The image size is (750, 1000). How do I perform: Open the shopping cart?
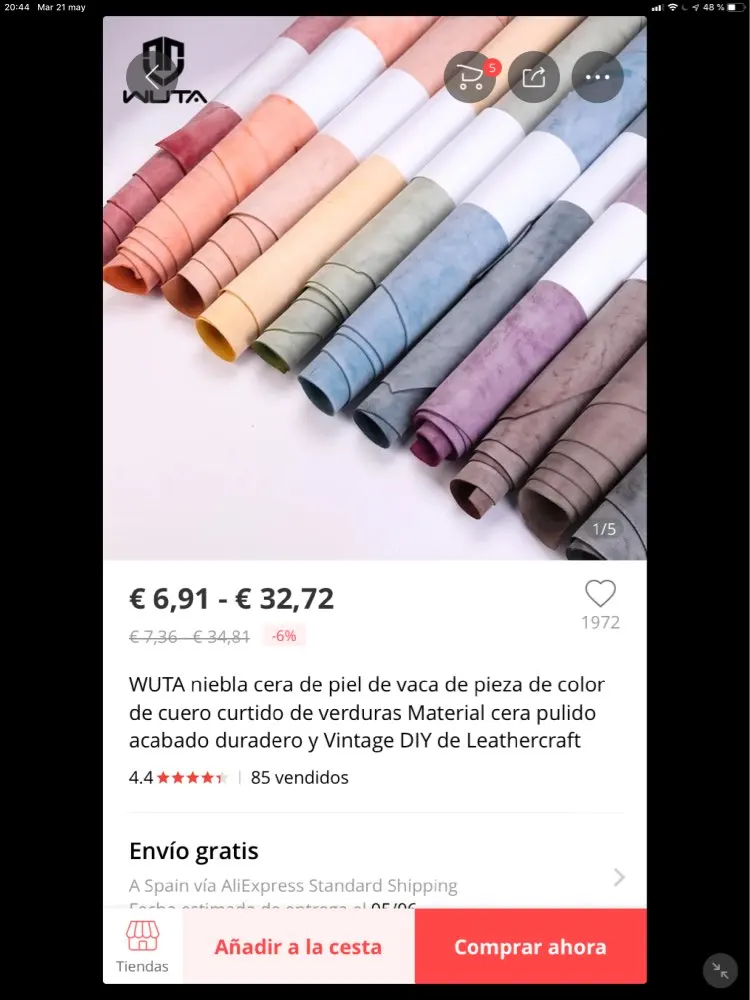470,77
